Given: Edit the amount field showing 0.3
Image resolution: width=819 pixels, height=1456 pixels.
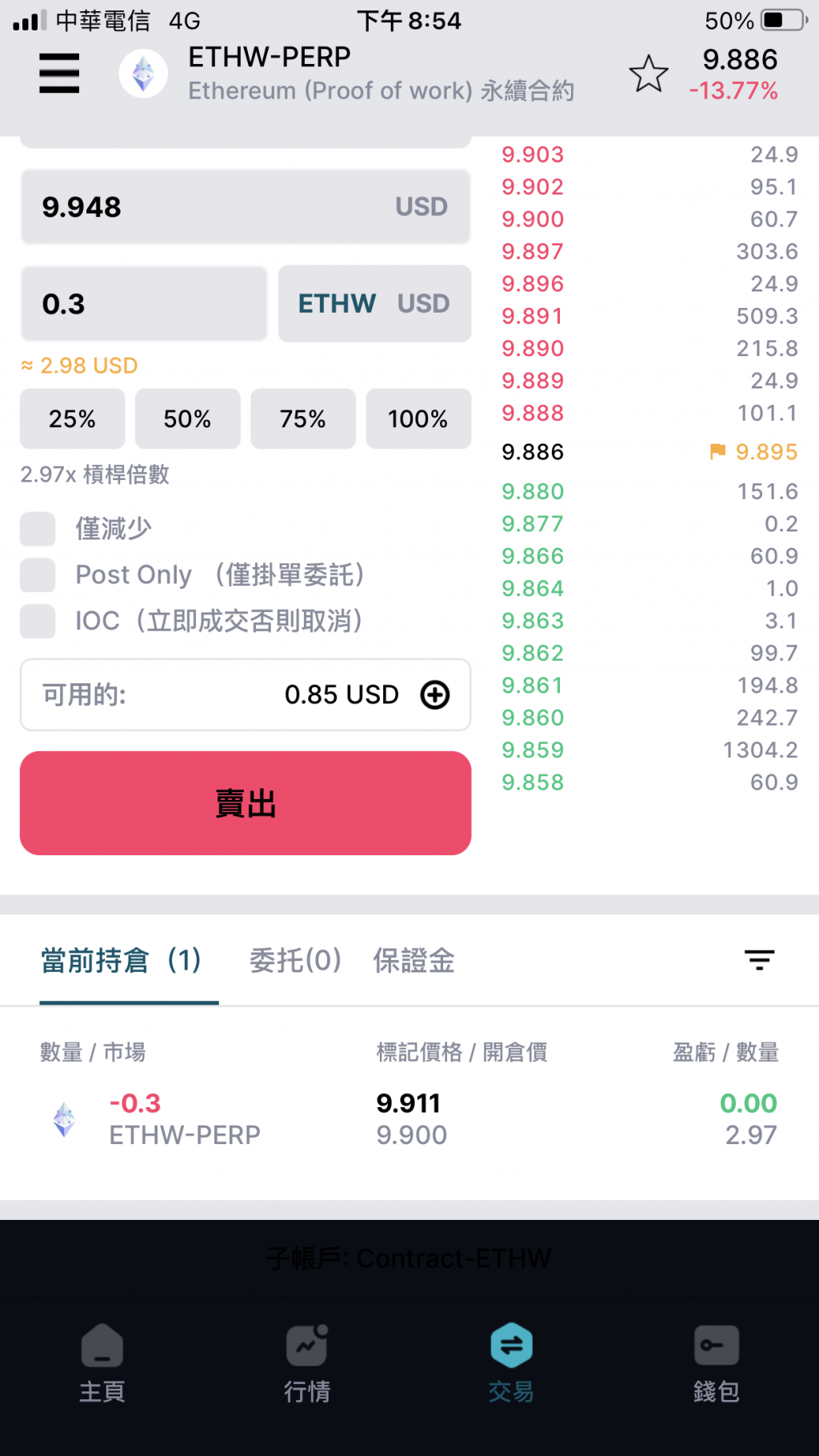Looking at the screenshot, I should coord(144,304).
